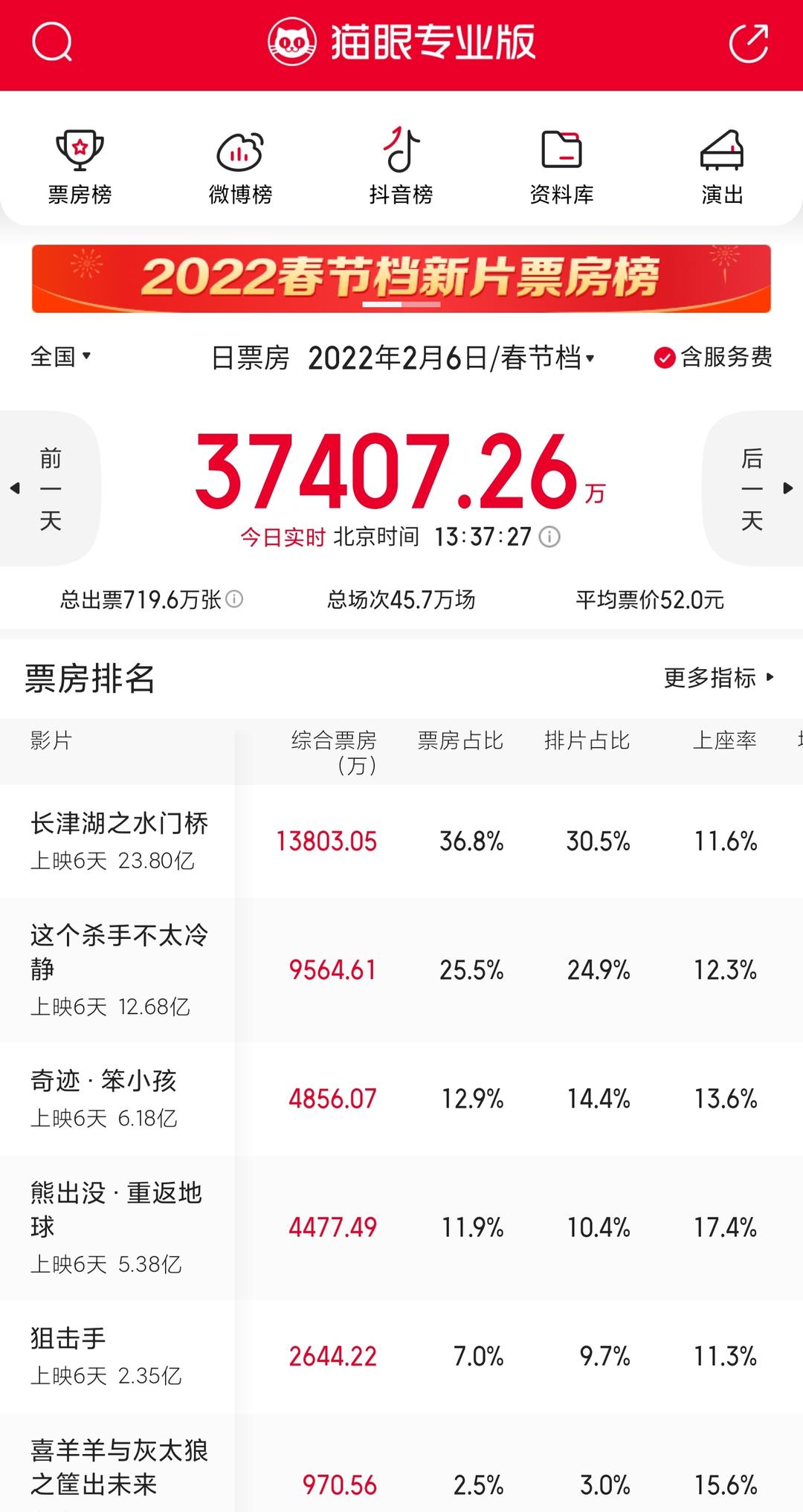
Task: Open the 资料库 section
Action: (x=562, y=167)
